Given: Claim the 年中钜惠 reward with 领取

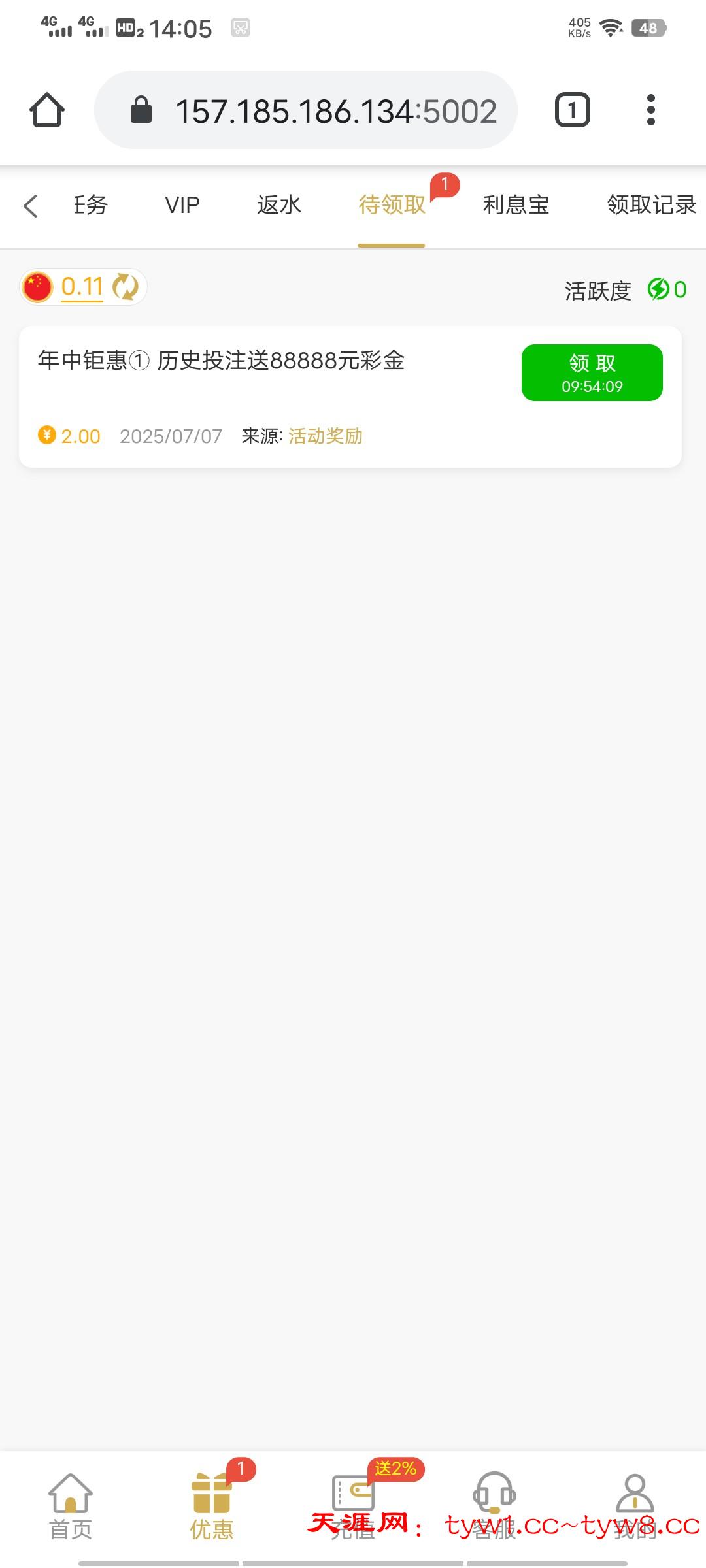Looking at the screenshot, I should (x=592, y=372).
